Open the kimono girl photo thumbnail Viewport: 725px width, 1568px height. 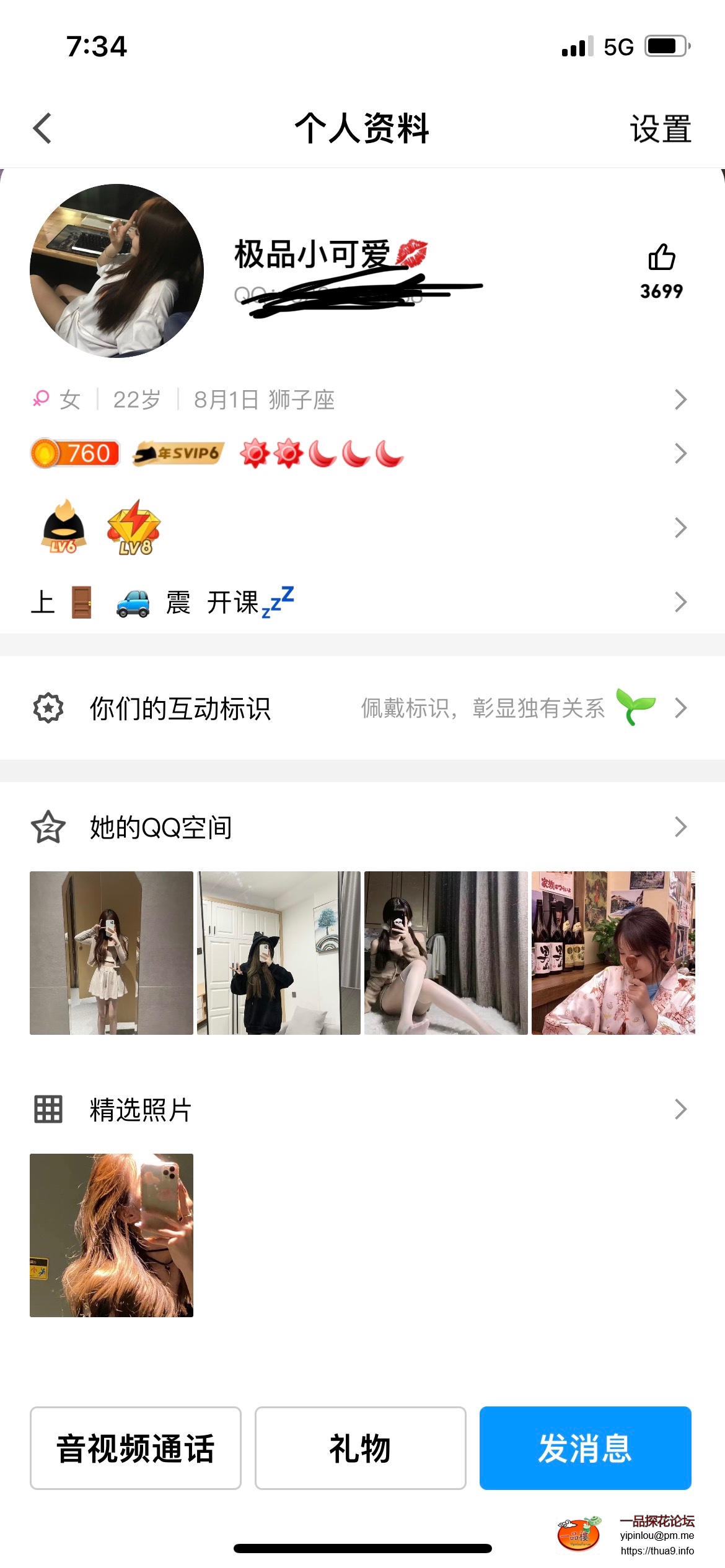coord(613,952)
